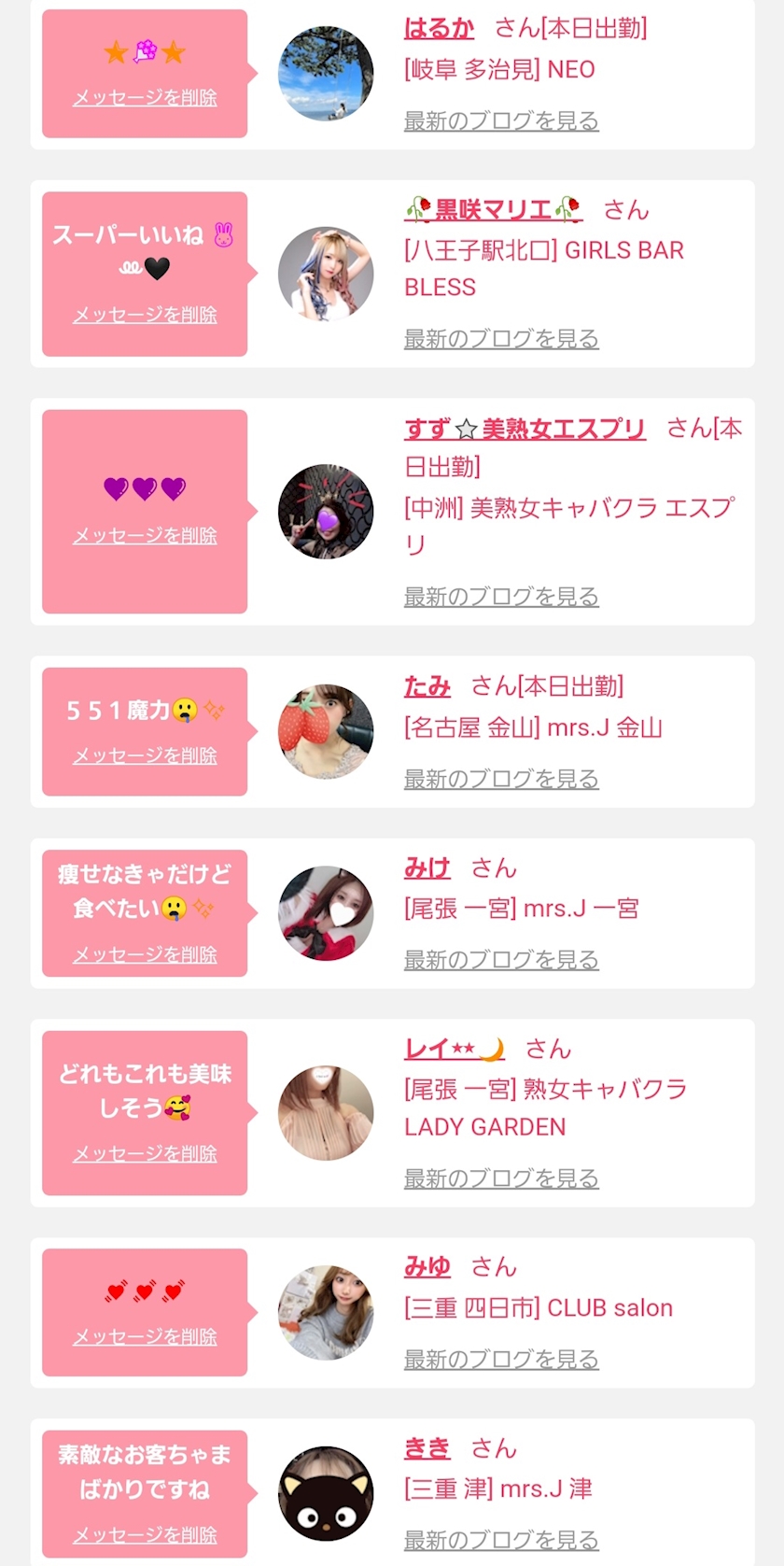The width and height of the screenshot is (784, 1566).
Task: Open たみ's profile link
Action: [427, 686]
